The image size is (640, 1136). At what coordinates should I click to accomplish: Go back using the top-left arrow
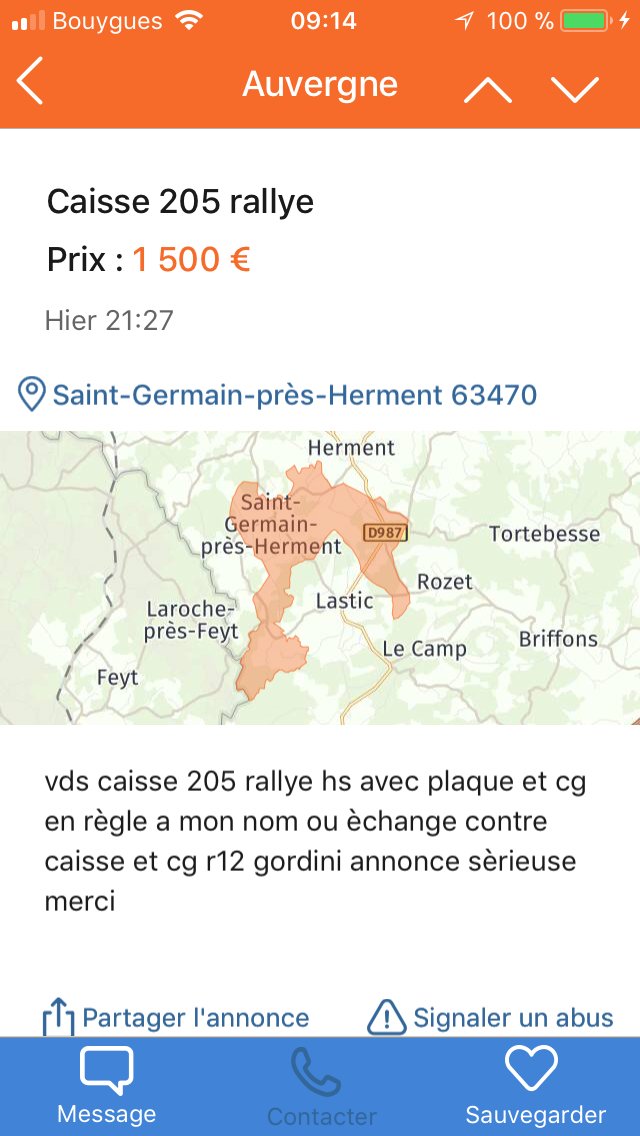(30, 81)
